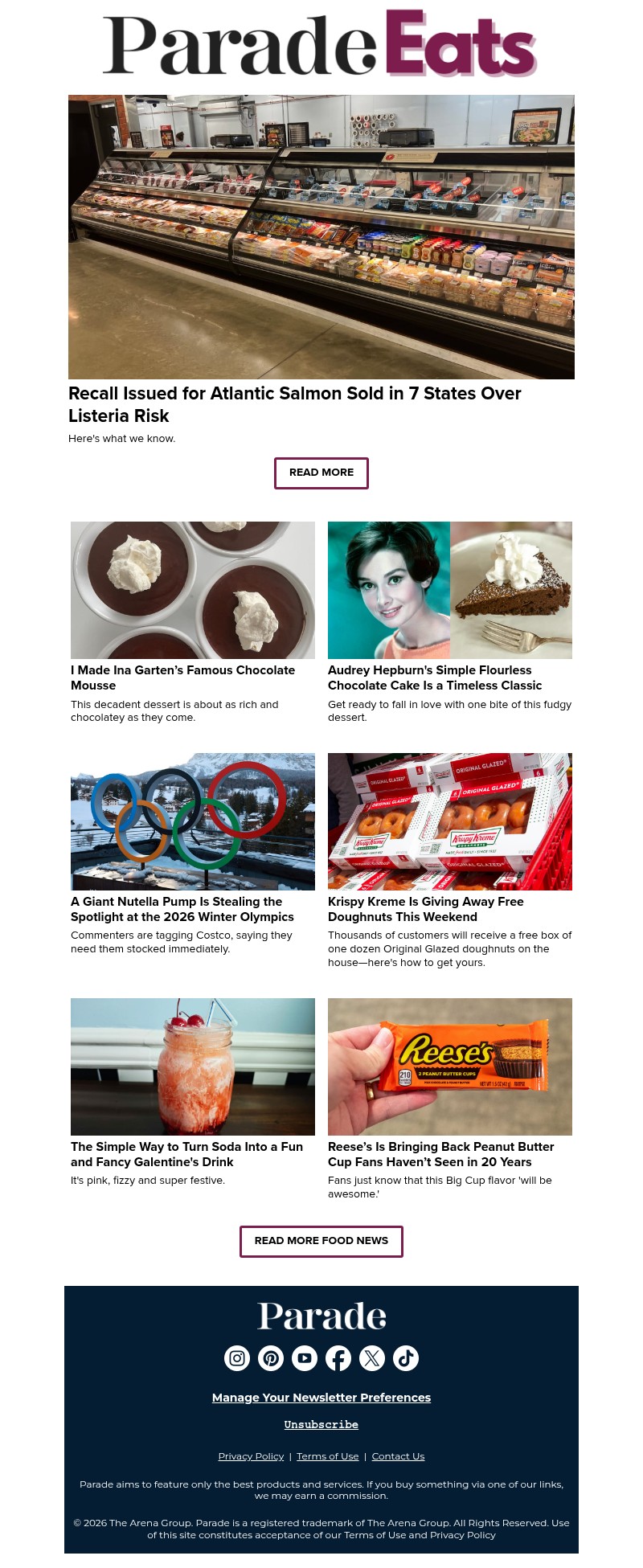The height and width of the screenshot is (1568, 643).
Task: Follow the Contact Us link
Action: (x=398, y=1456)
